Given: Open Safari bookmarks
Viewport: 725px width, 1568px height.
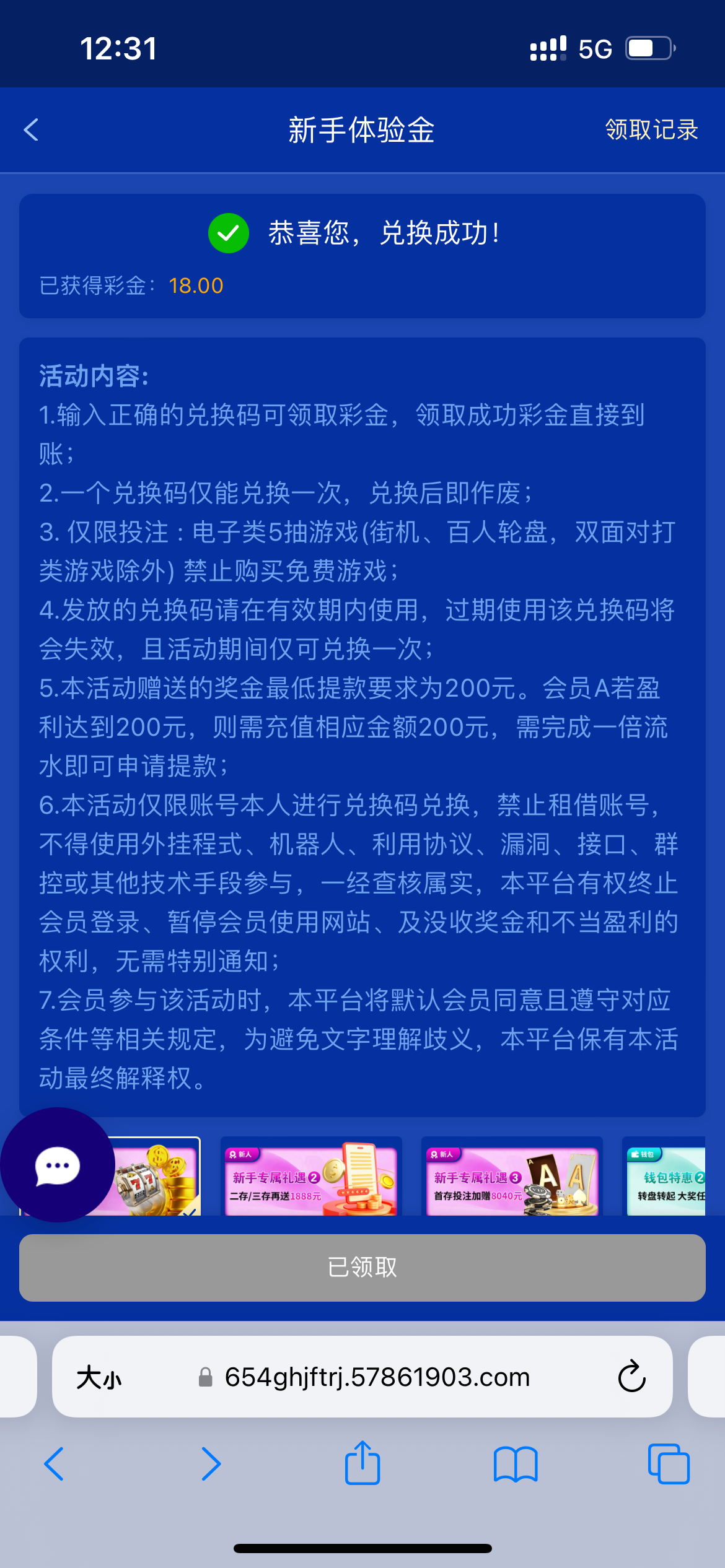Looking at the screenshot, I should coord(516,1464).
